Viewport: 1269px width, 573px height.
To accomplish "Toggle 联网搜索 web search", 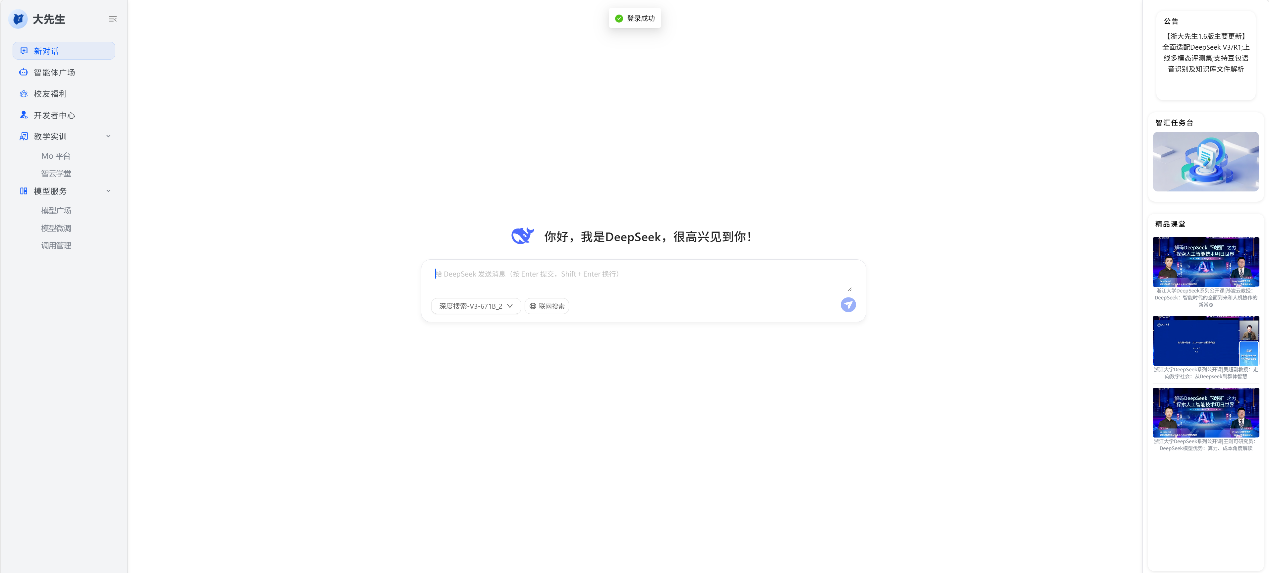I will pyautogui.click(x=547, y=306).
